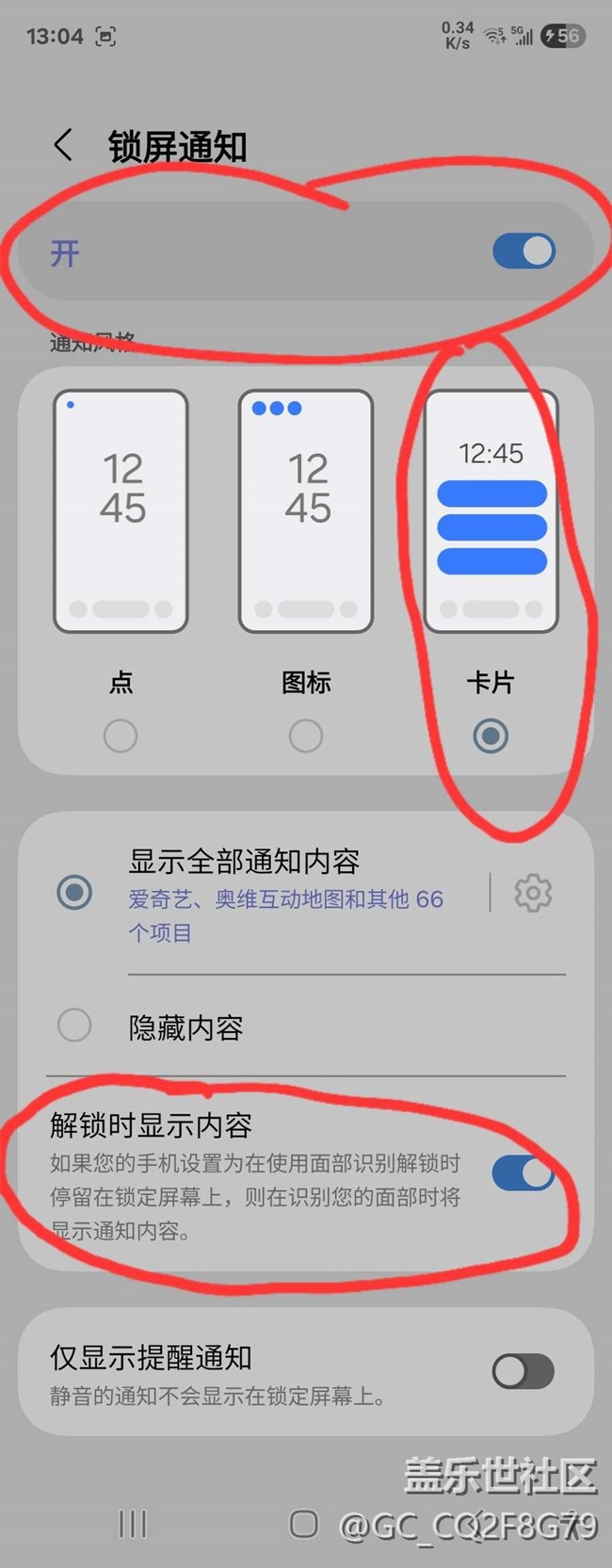The image size is (612, 1568).
Task: Open gear settings for 显示全部通知内容
Action: pos(533,893)
